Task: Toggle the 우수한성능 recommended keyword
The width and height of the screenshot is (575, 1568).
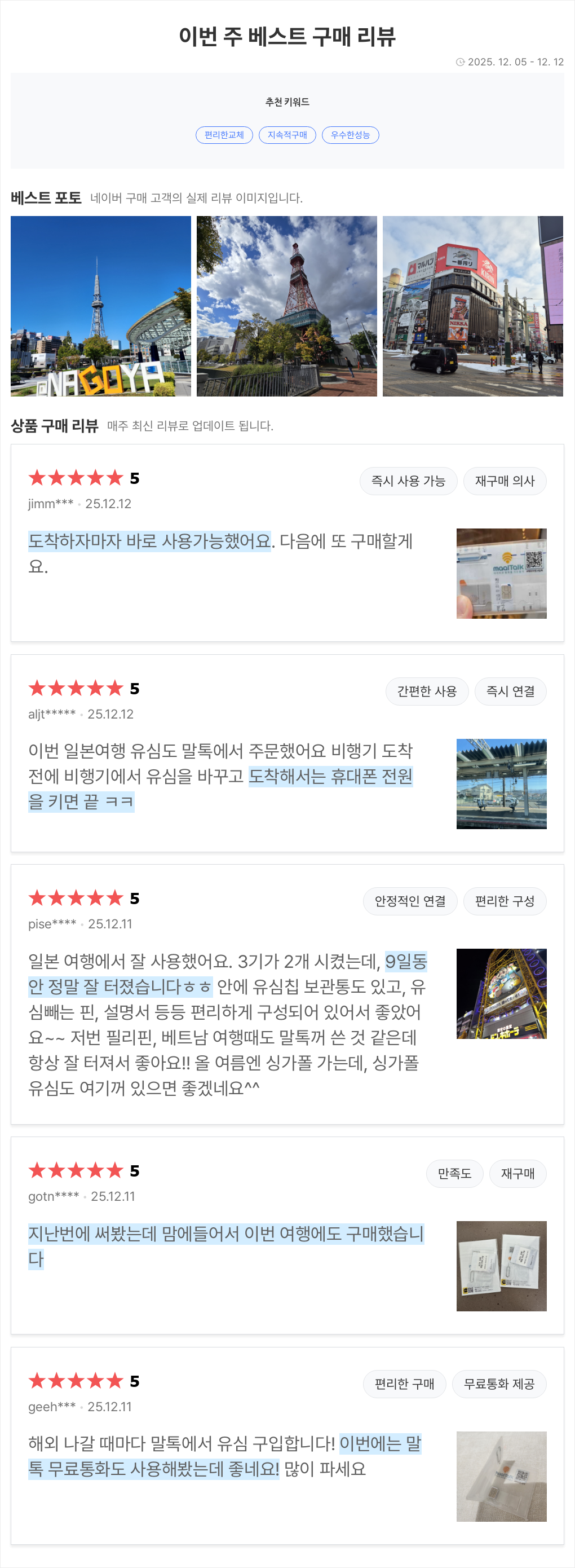Action: tap(353, 135)
